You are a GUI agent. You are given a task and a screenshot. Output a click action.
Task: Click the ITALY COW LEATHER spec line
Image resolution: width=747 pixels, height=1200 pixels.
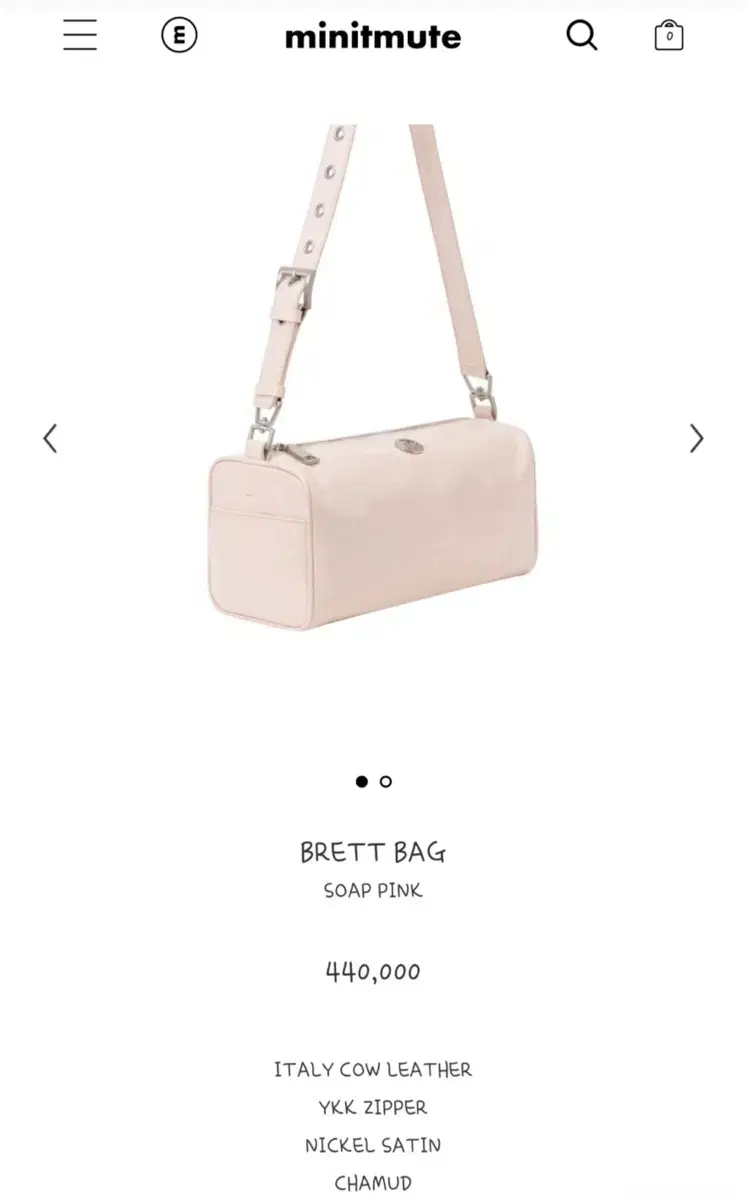coord(373,1069)
